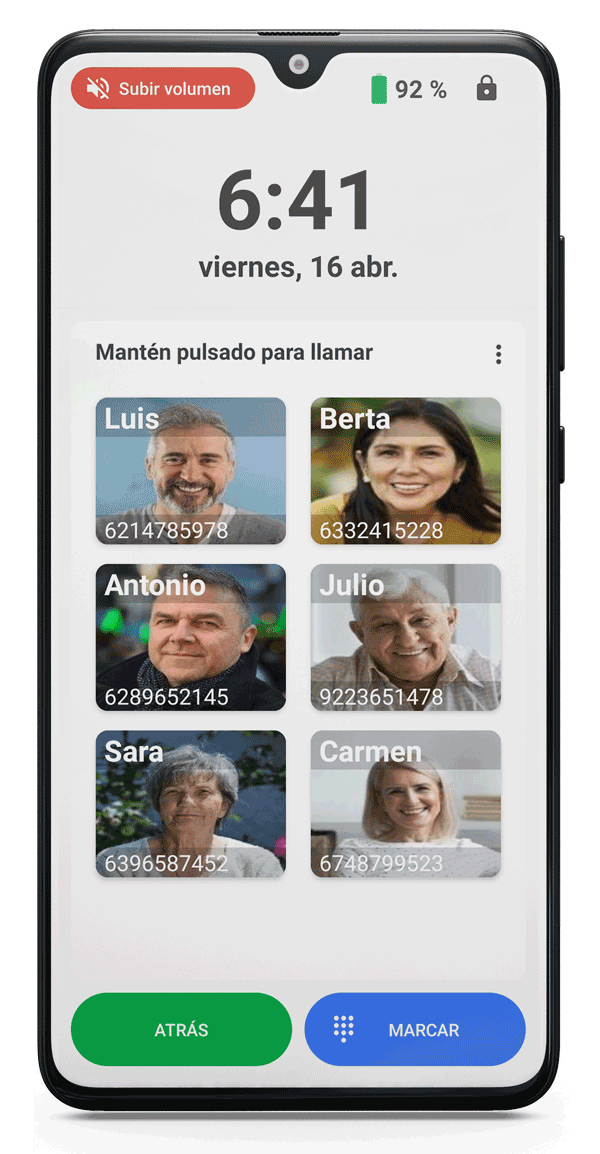Choose the Julio contact tile
Screen dimensions: 600x1154
pos(406,637)
